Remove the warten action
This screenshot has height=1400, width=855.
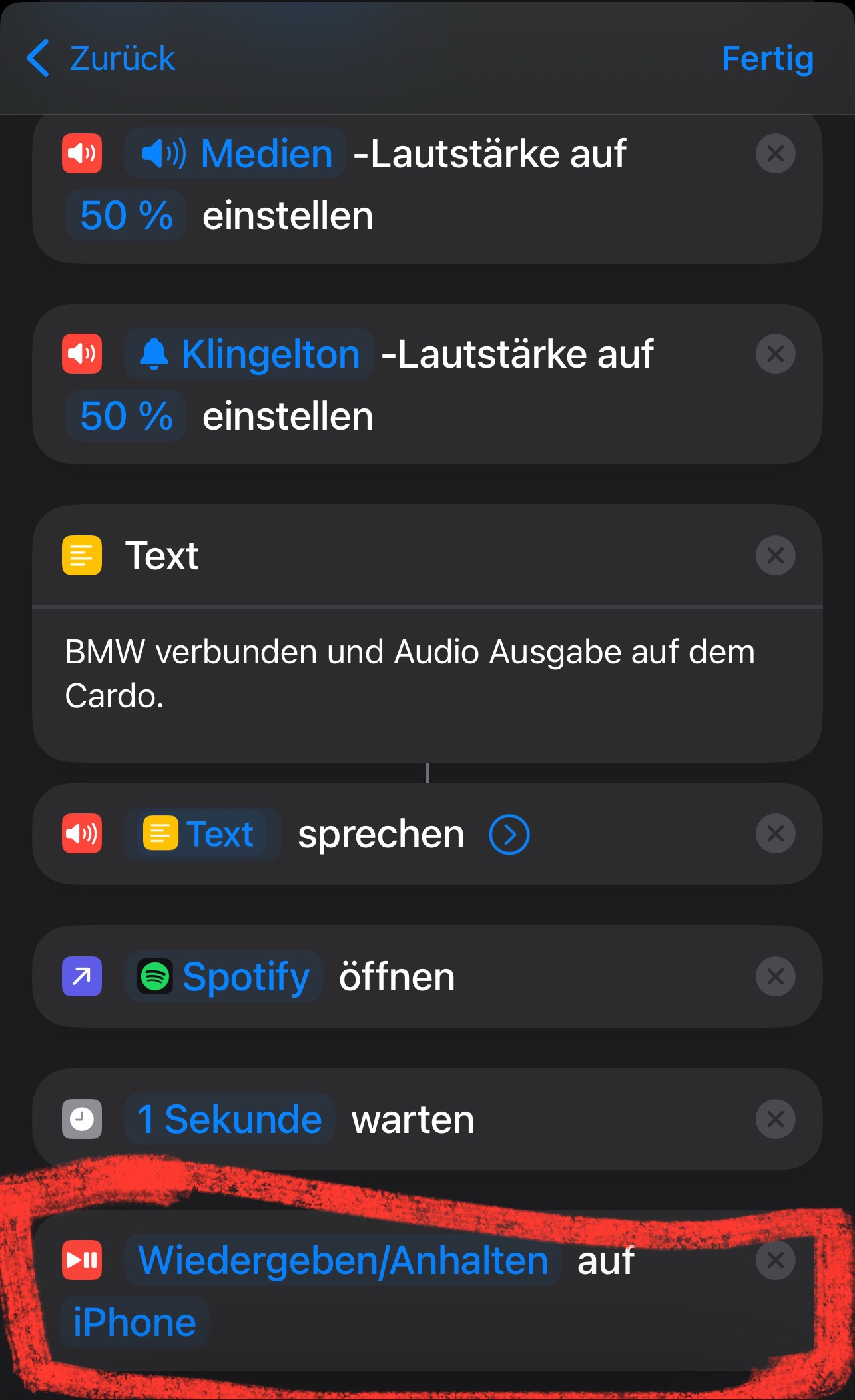point(775,1120)
